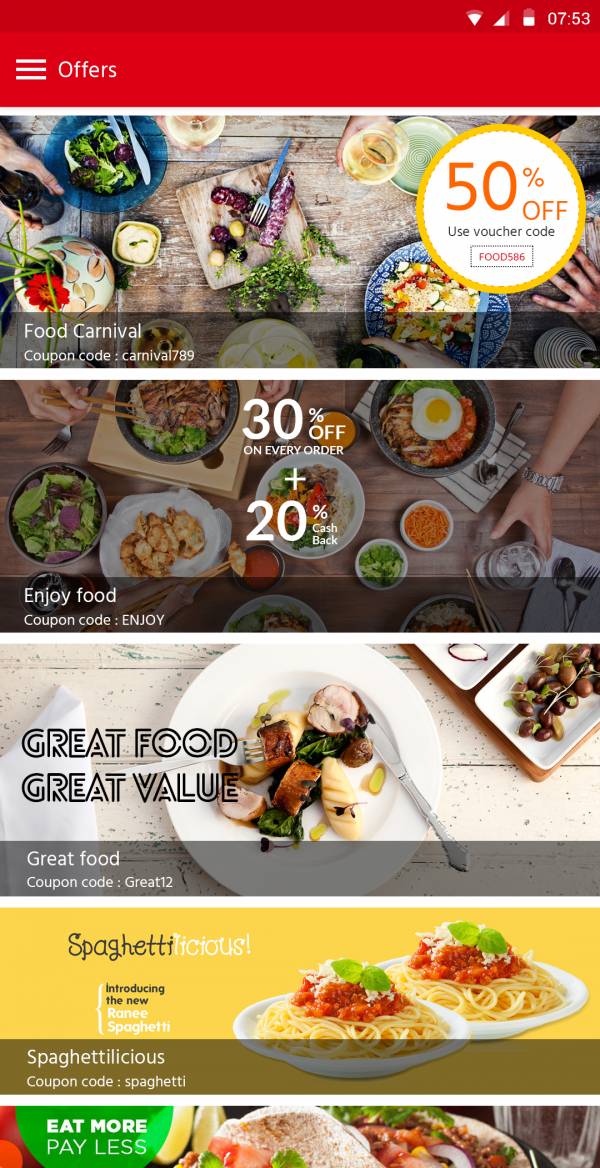Open the Eat More Pay Less offer
Image resolution: width=600 pixels, height=1168 pixels.
click(300, 1137)
